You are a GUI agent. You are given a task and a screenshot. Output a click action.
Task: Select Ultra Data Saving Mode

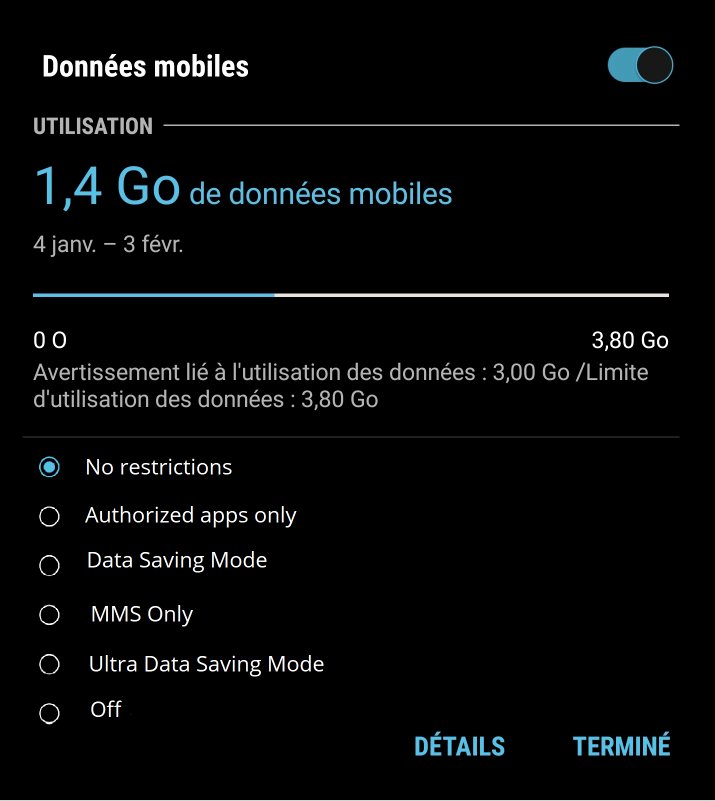click(x=49, y=664)
